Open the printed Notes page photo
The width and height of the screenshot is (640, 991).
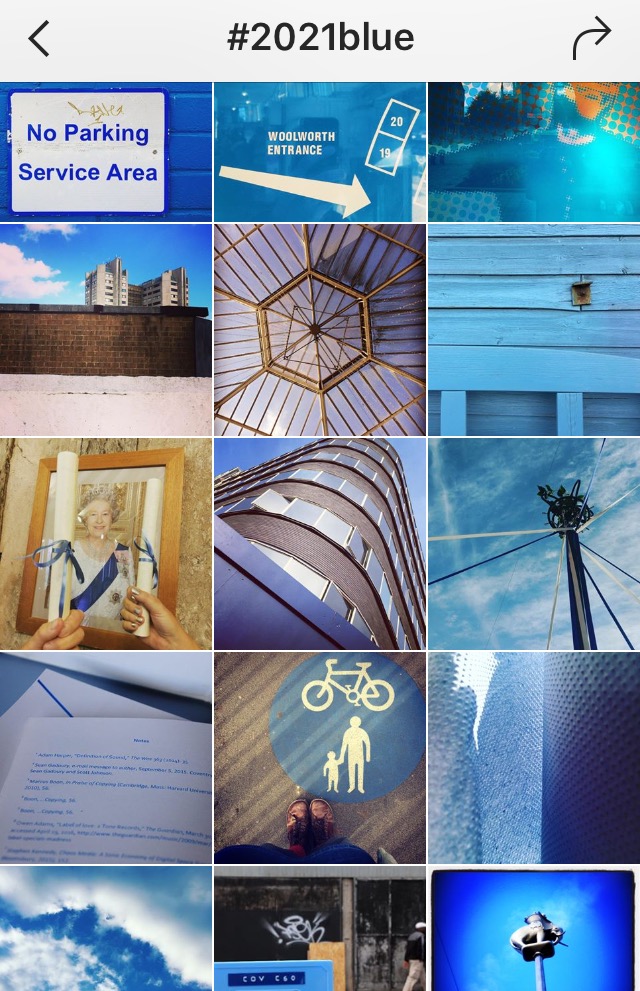click(105, 757)
